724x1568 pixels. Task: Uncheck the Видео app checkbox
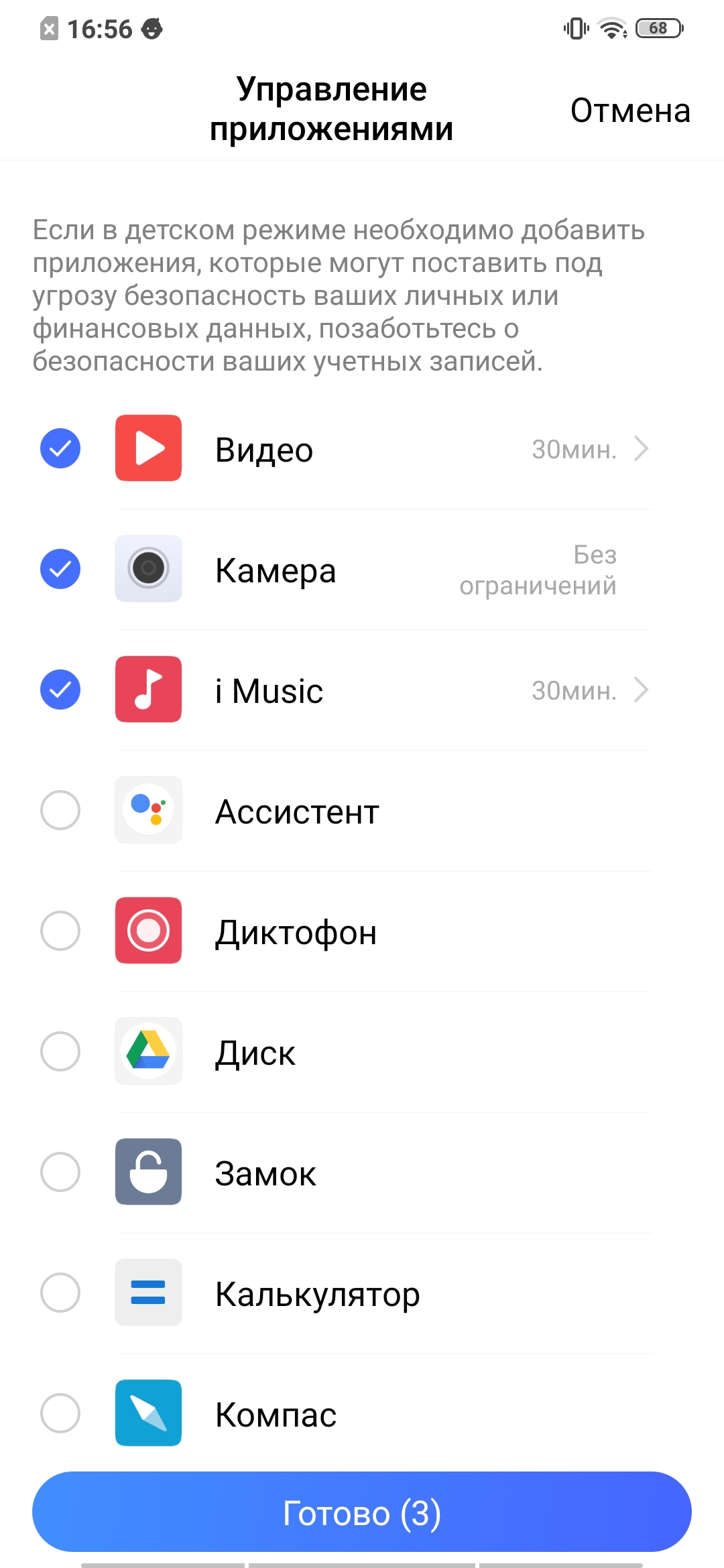pos(60,448)
